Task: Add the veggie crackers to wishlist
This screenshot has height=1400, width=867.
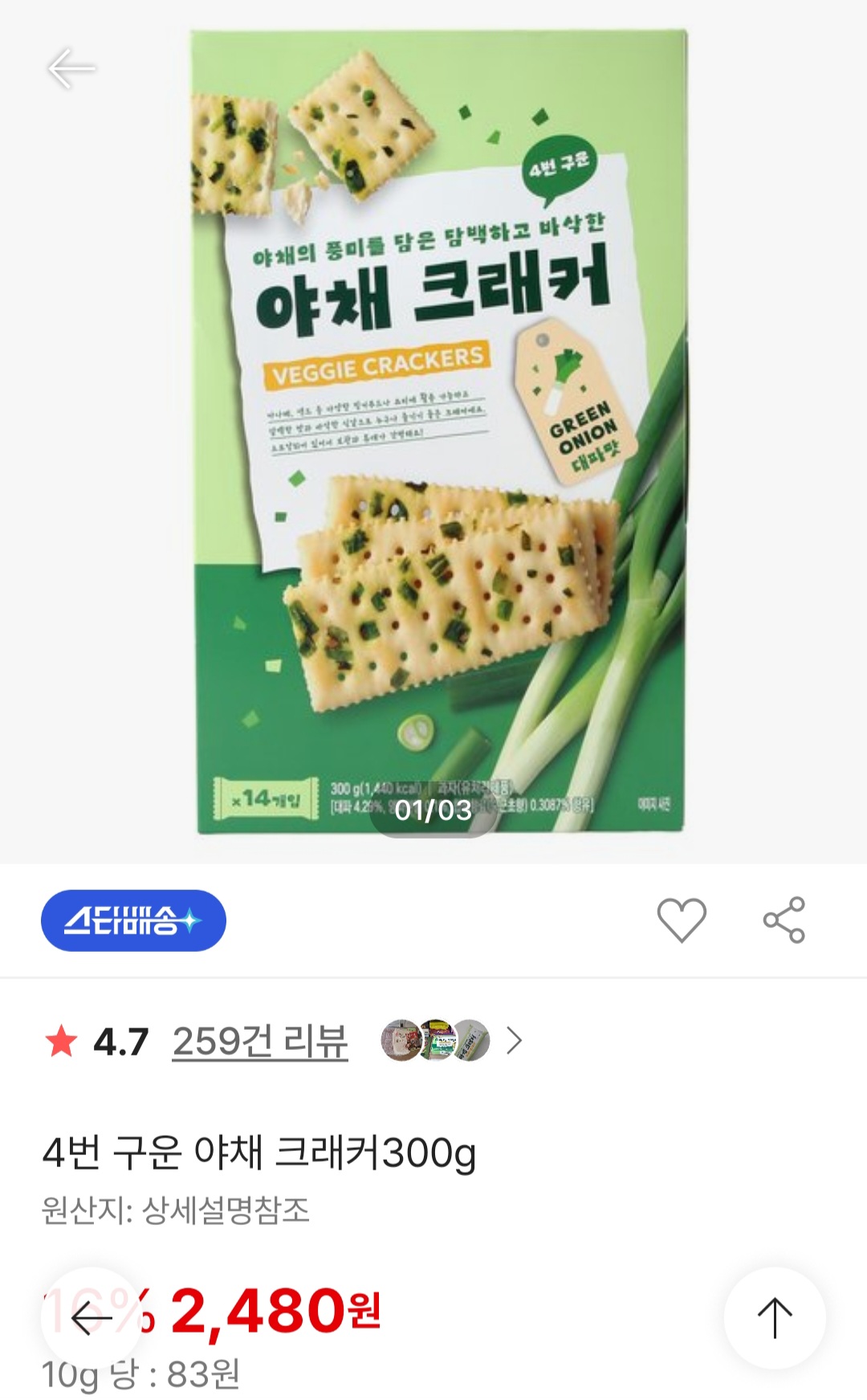Action: tap(682, 920)
